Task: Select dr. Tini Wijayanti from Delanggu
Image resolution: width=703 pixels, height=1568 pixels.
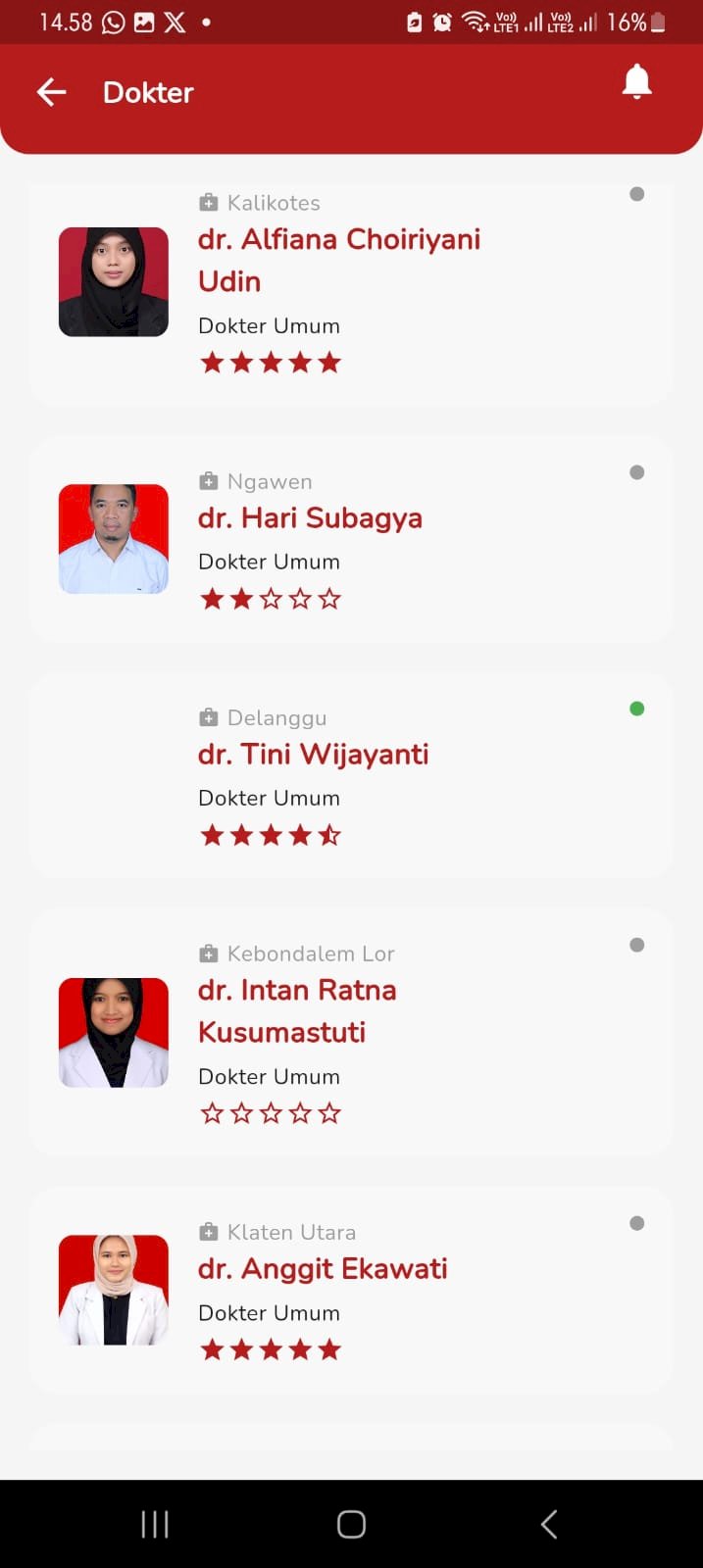Action: tap(313, 754)
